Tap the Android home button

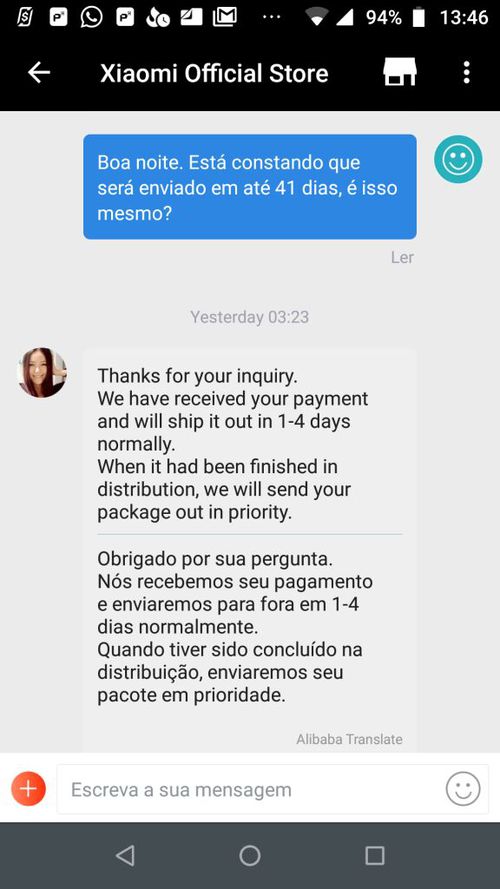click(249, 855)
